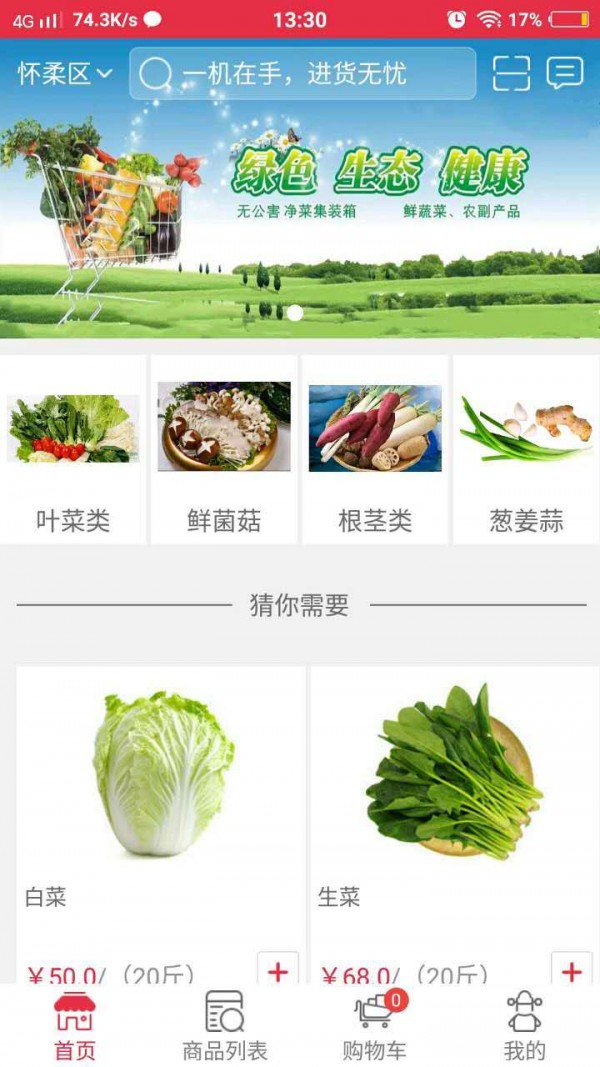This screenshot has height=1067, width=600.
Task: Tap the search box 一机在手，进货无忧
Action: (x=302, y=73)
